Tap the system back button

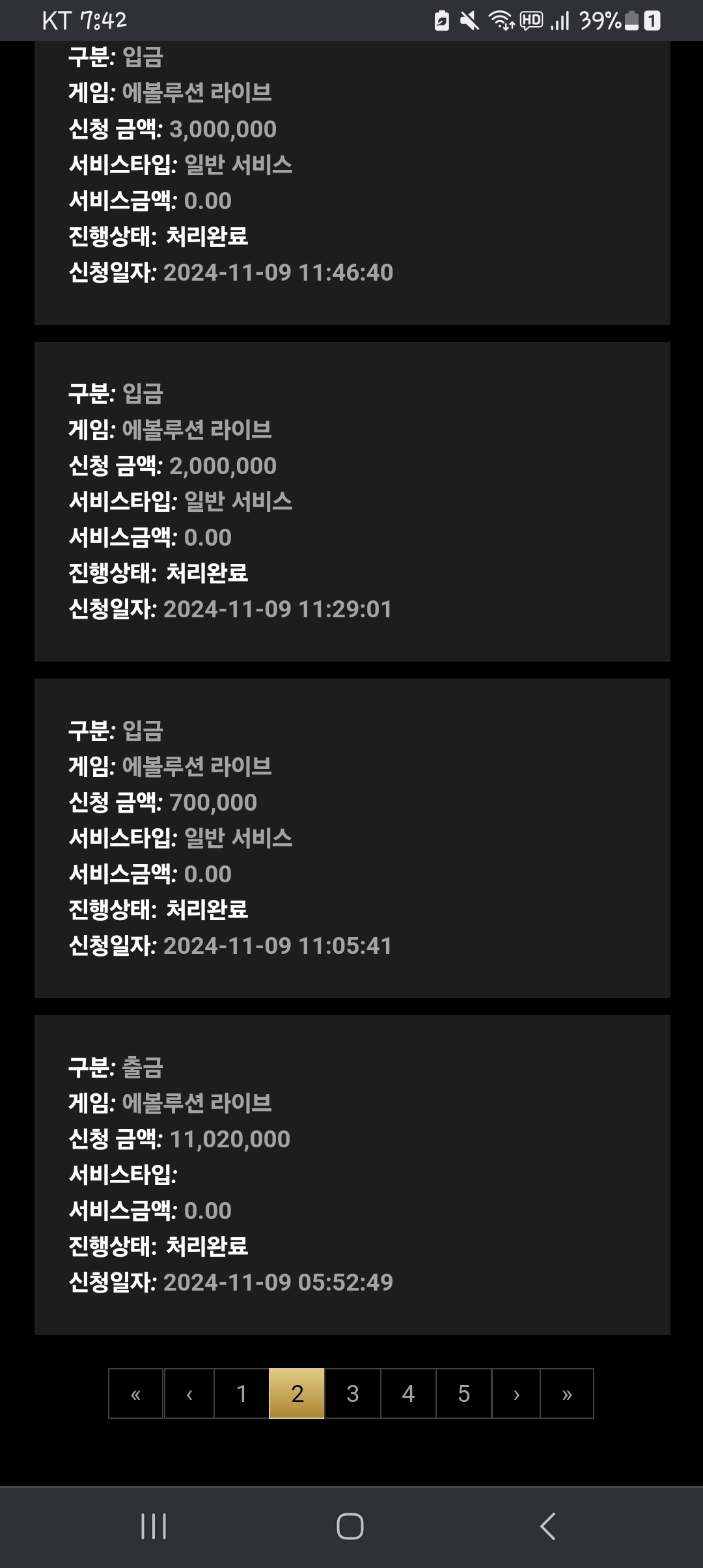(548, 1526)
